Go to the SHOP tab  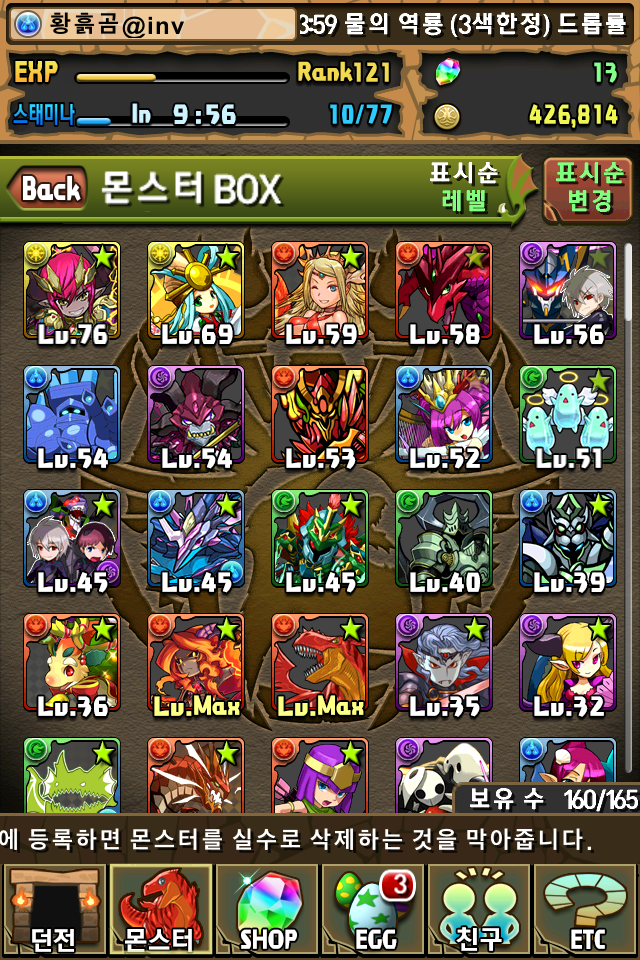click(267, 908)
